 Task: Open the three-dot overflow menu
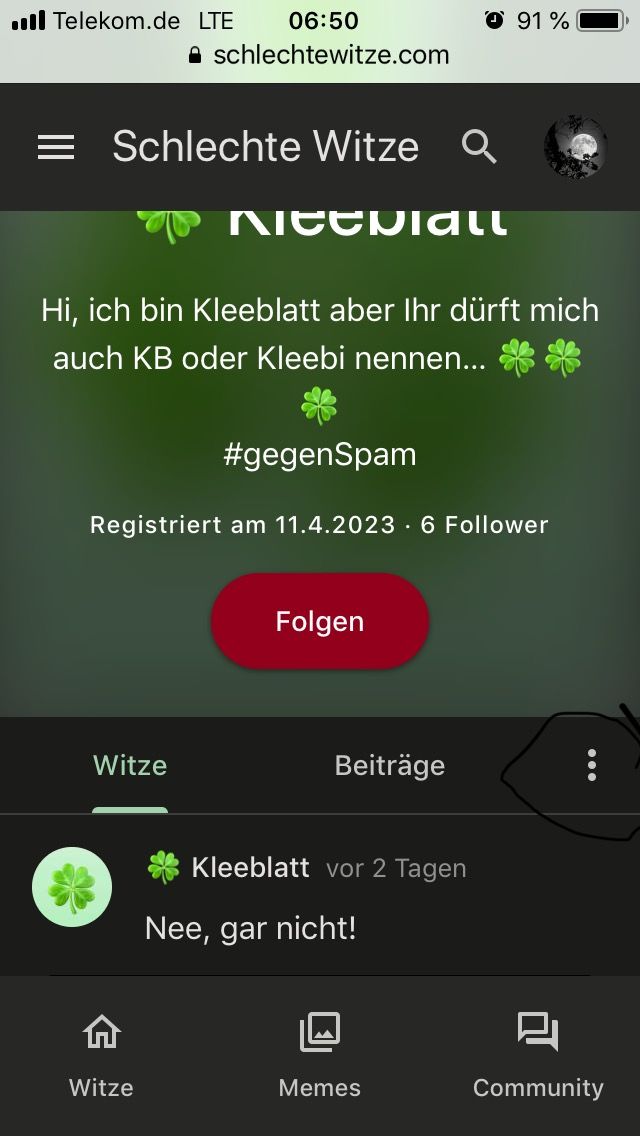(592, 765)
